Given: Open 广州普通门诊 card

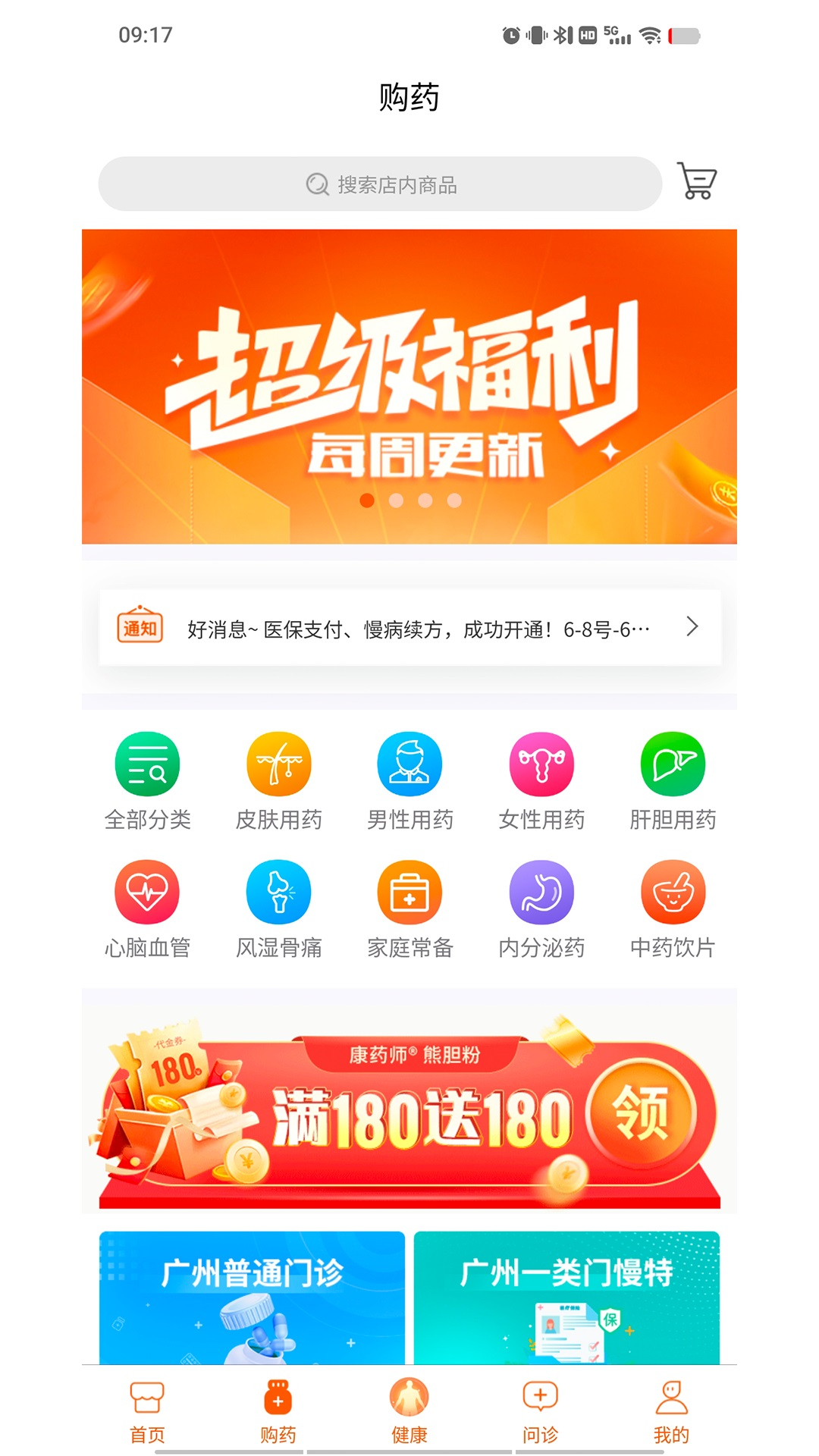Looking at the screenshot, I should tap(252, 1297).
